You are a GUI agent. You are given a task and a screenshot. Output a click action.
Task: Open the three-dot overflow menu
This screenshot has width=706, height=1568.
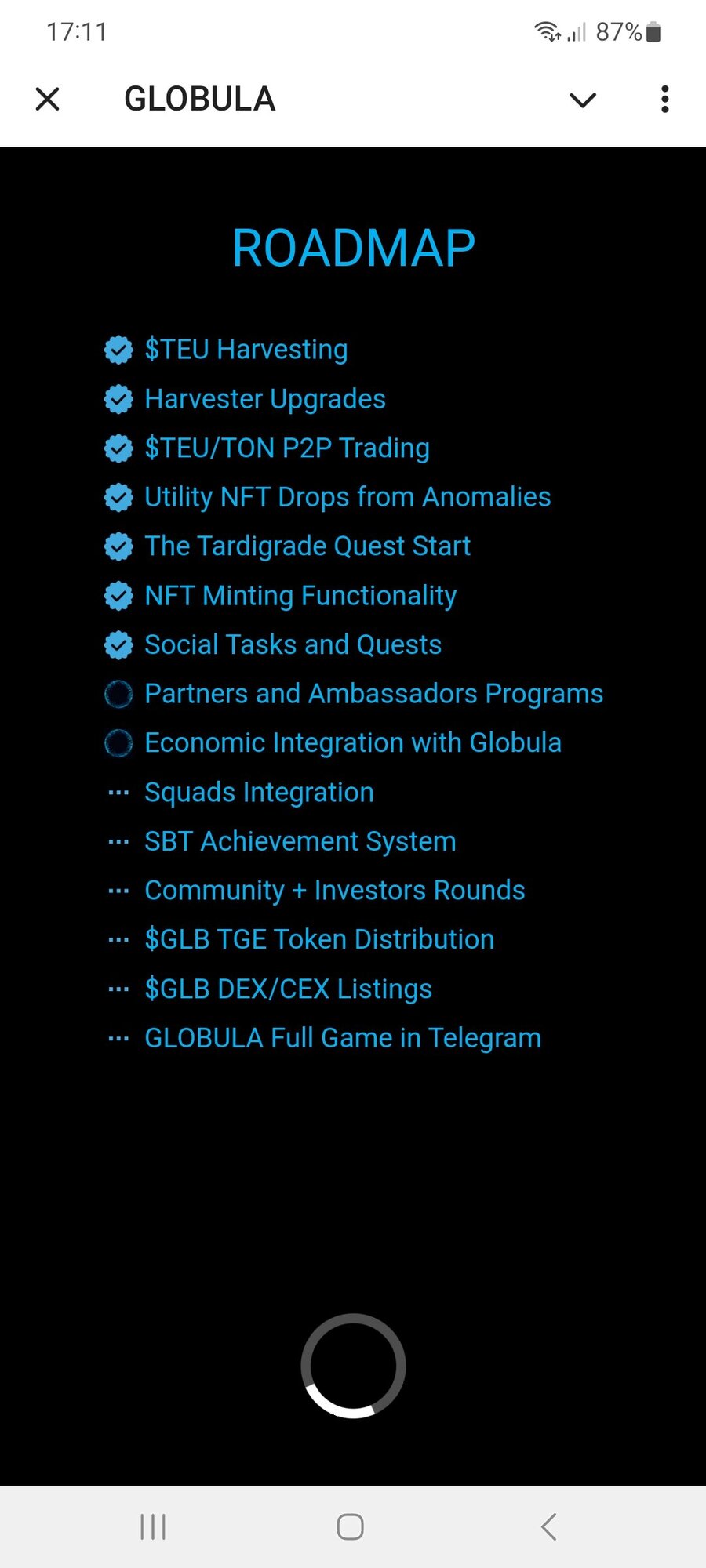pos(665,100)
